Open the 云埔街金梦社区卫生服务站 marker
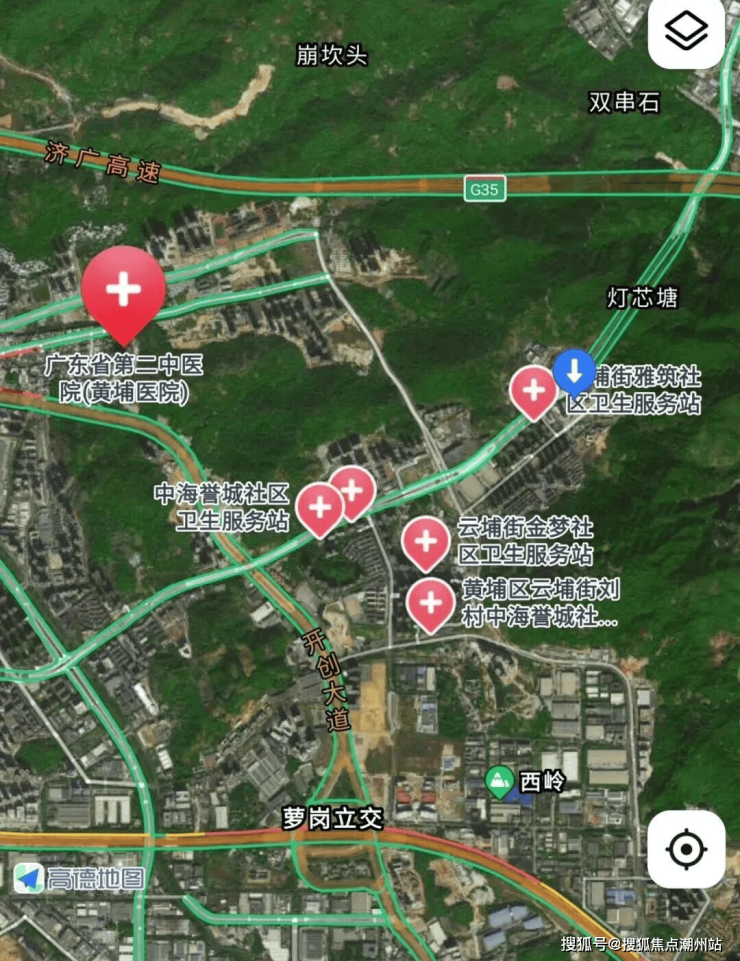 (425, 541)
